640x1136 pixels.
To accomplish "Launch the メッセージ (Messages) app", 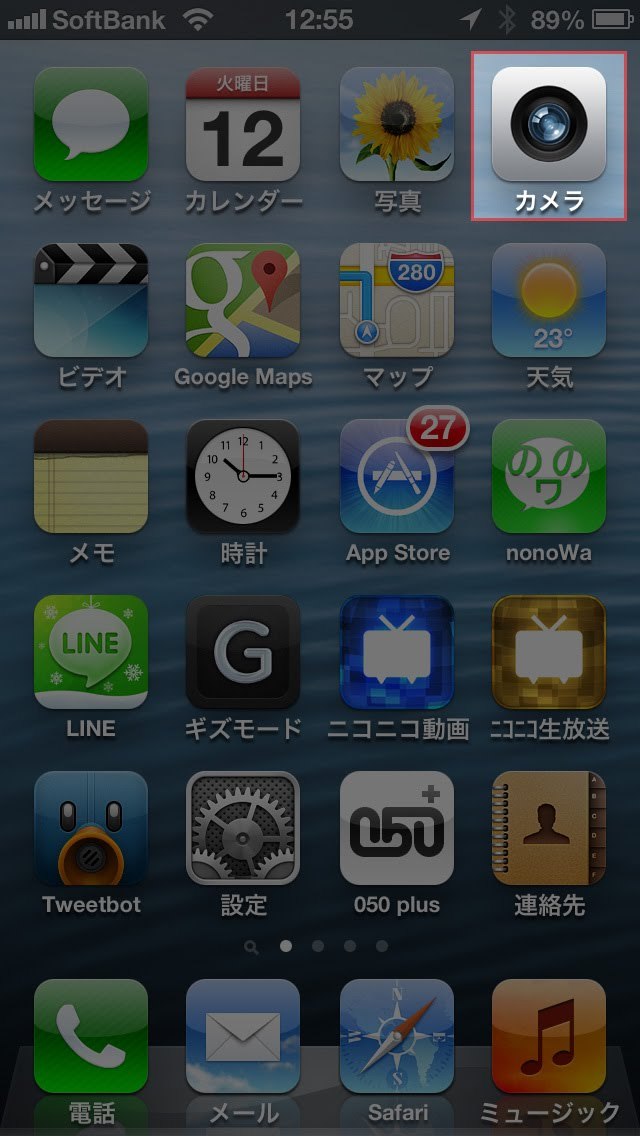I will [91, 124].
